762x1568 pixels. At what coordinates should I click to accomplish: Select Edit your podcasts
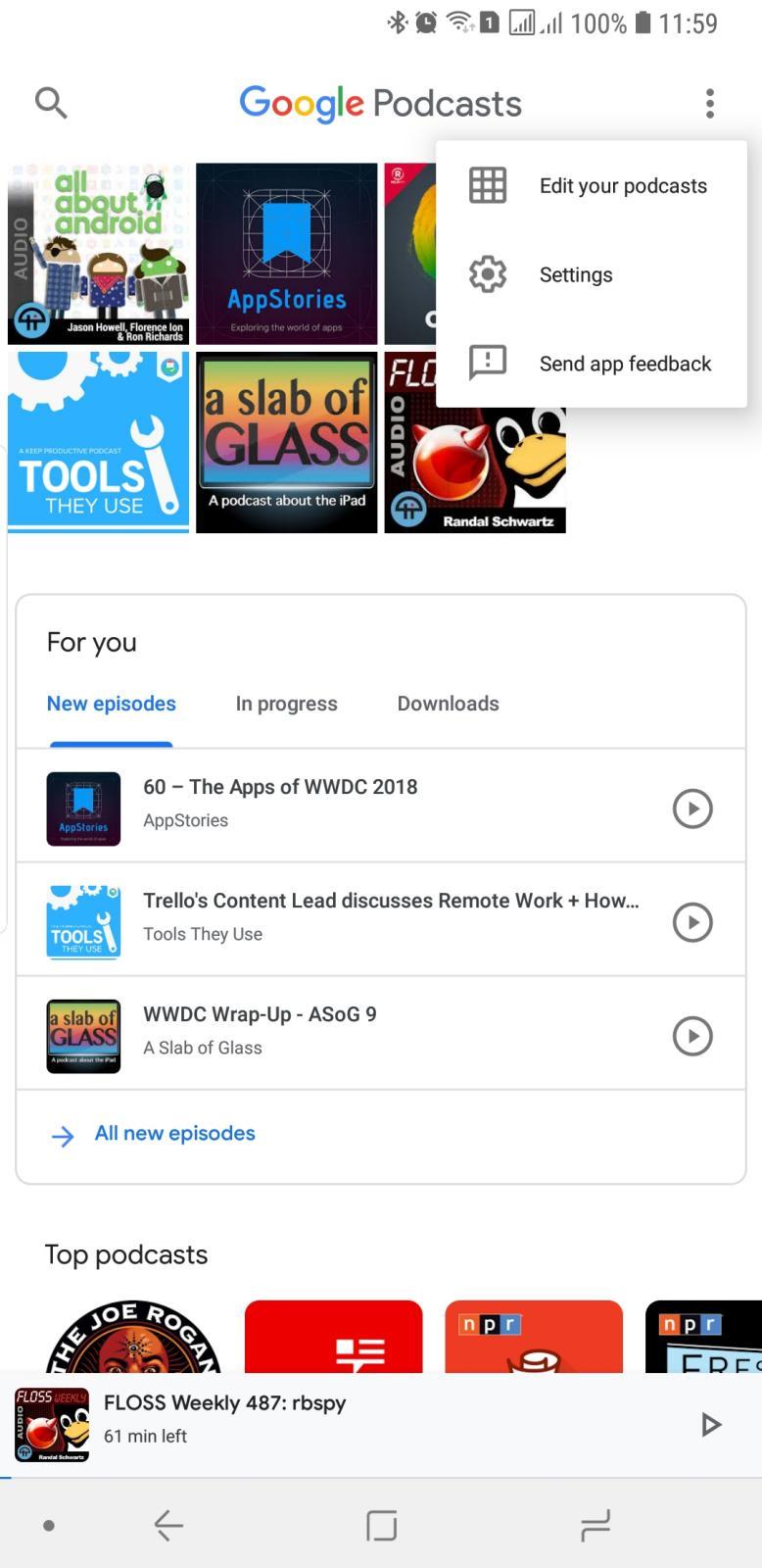point(622,186)
